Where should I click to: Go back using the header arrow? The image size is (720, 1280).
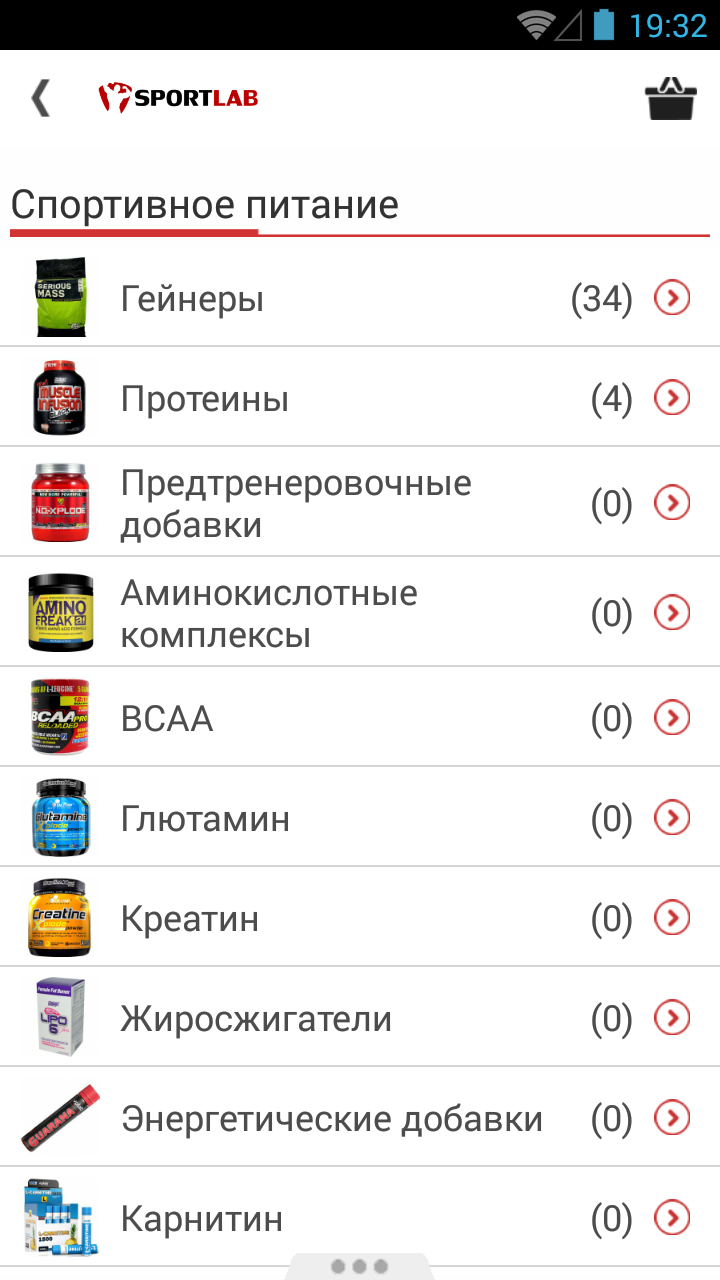(x=40, y=98)
